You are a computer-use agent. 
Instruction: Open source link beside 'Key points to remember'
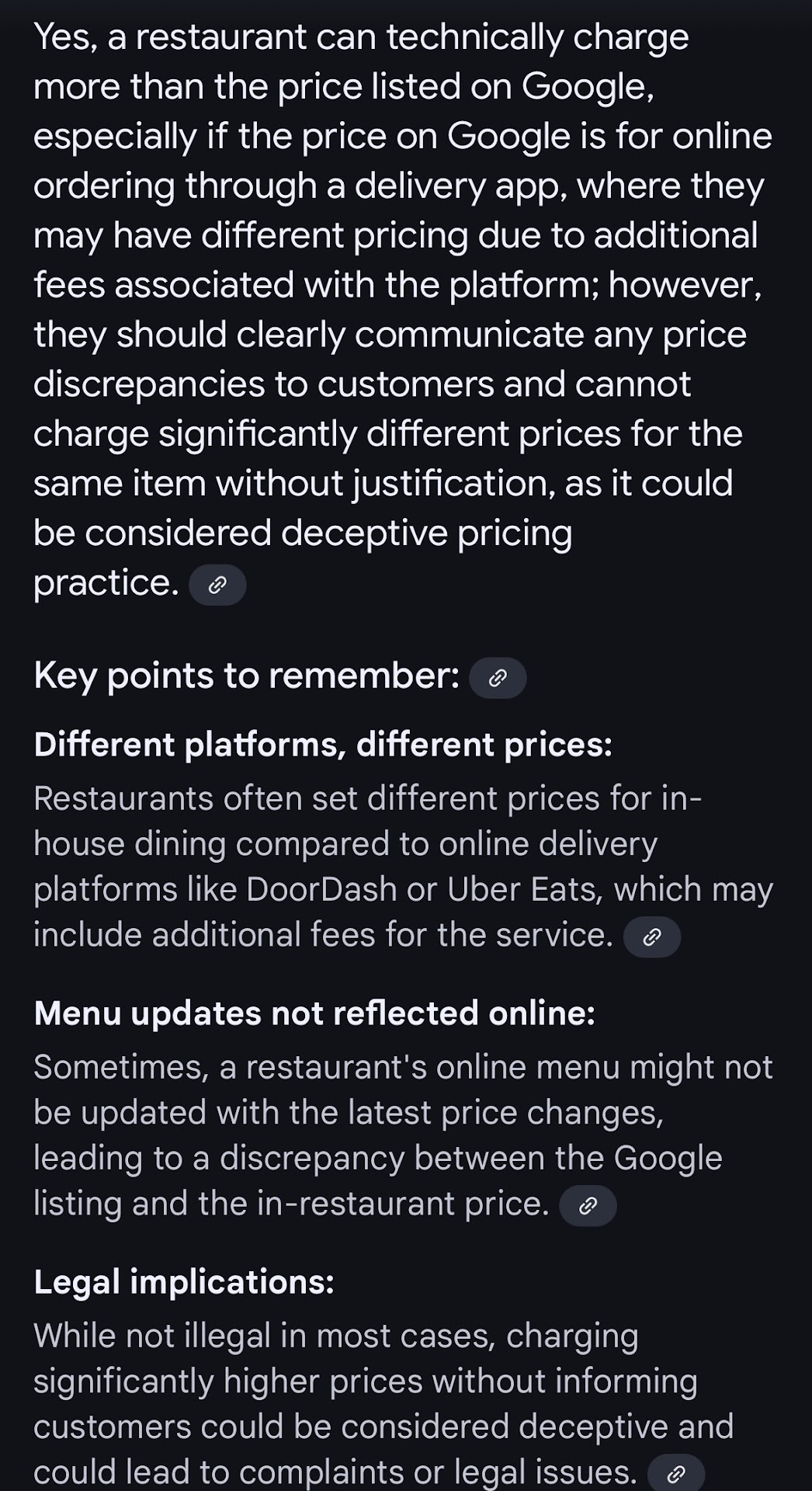[498, 678]
